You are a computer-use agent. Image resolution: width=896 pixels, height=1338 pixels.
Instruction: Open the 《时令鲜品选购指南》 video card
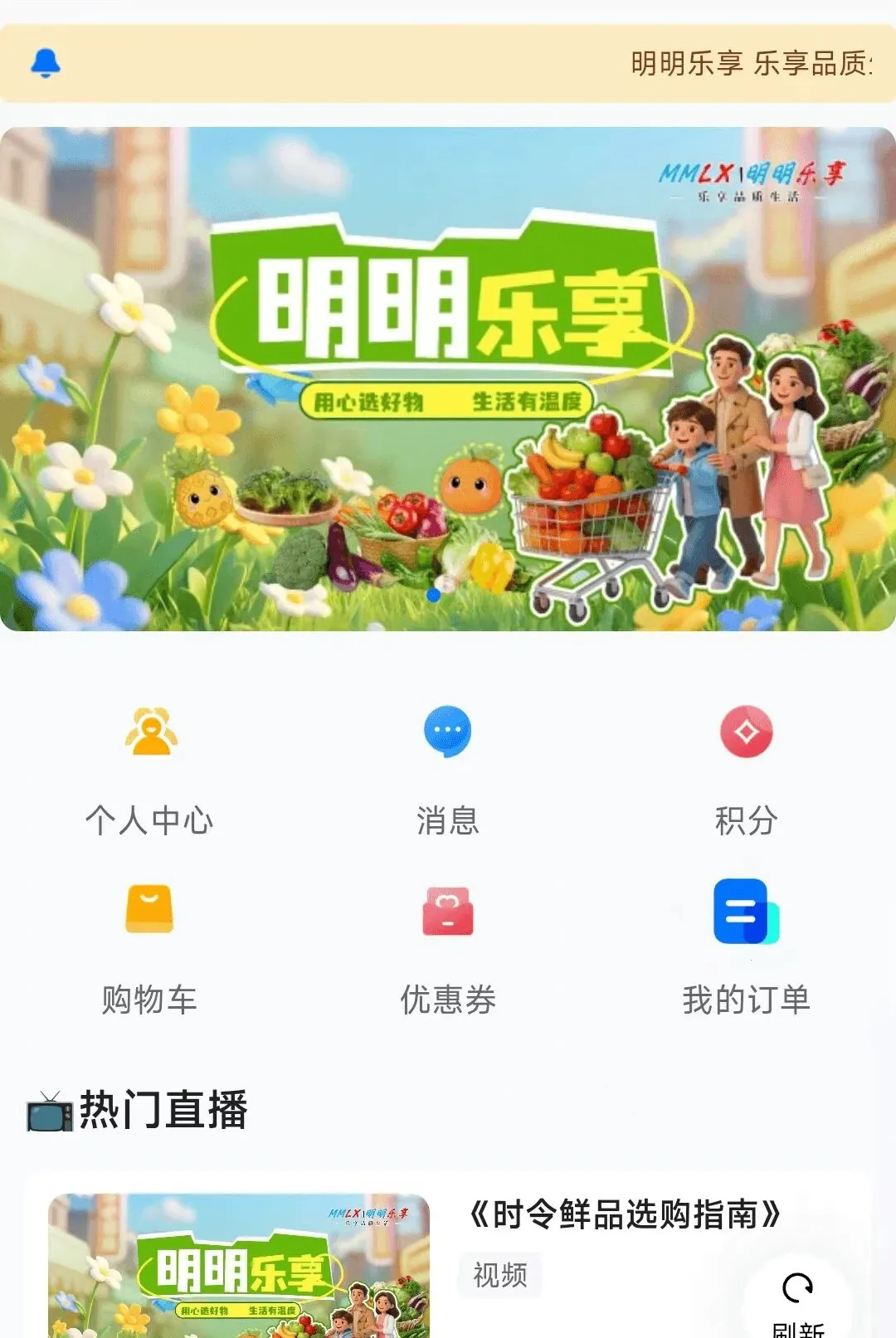click(x=448, y=1257)
